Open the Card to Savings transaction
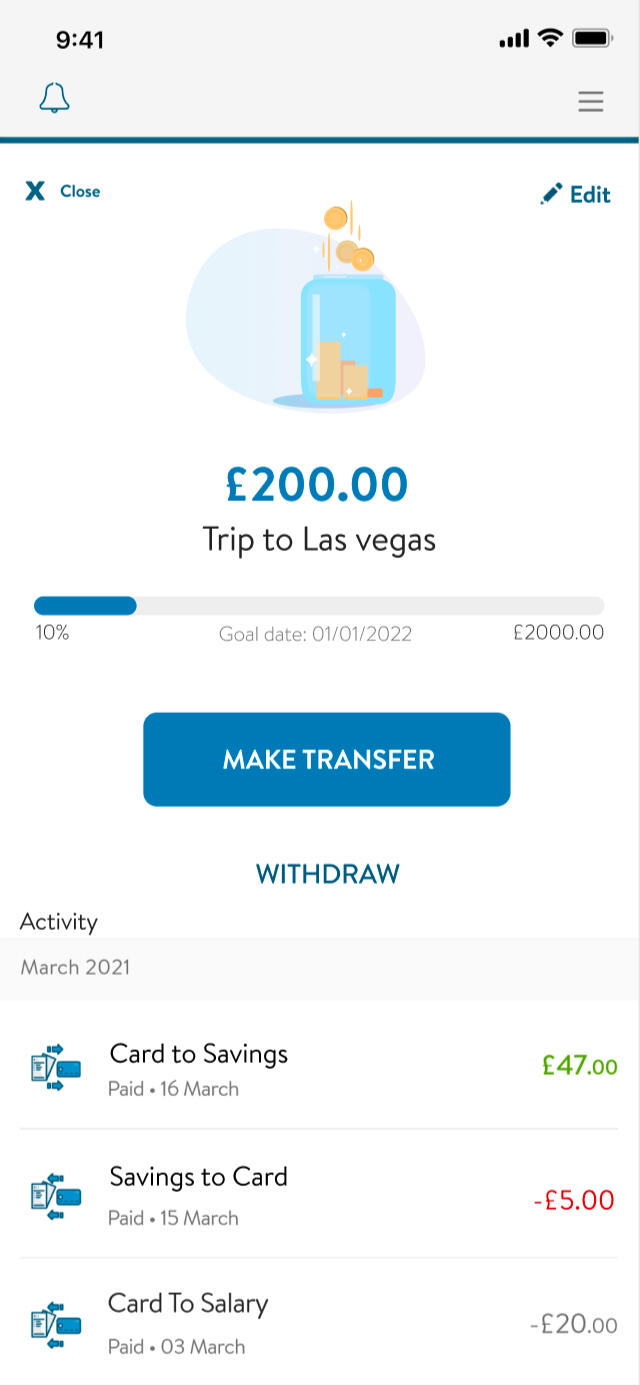 click(x=319, y=1066)
